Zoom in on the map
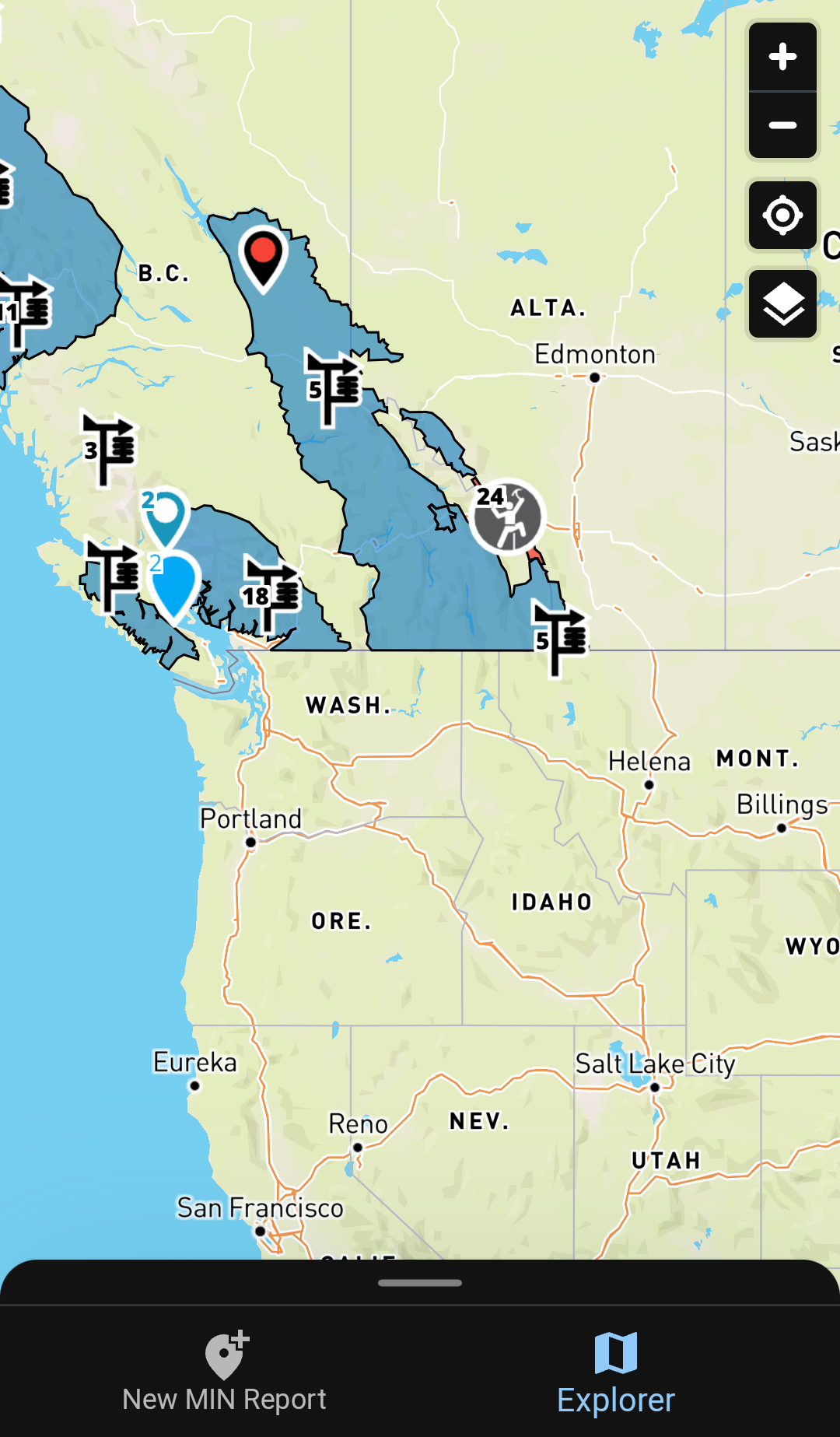 [x=782, y=57]
